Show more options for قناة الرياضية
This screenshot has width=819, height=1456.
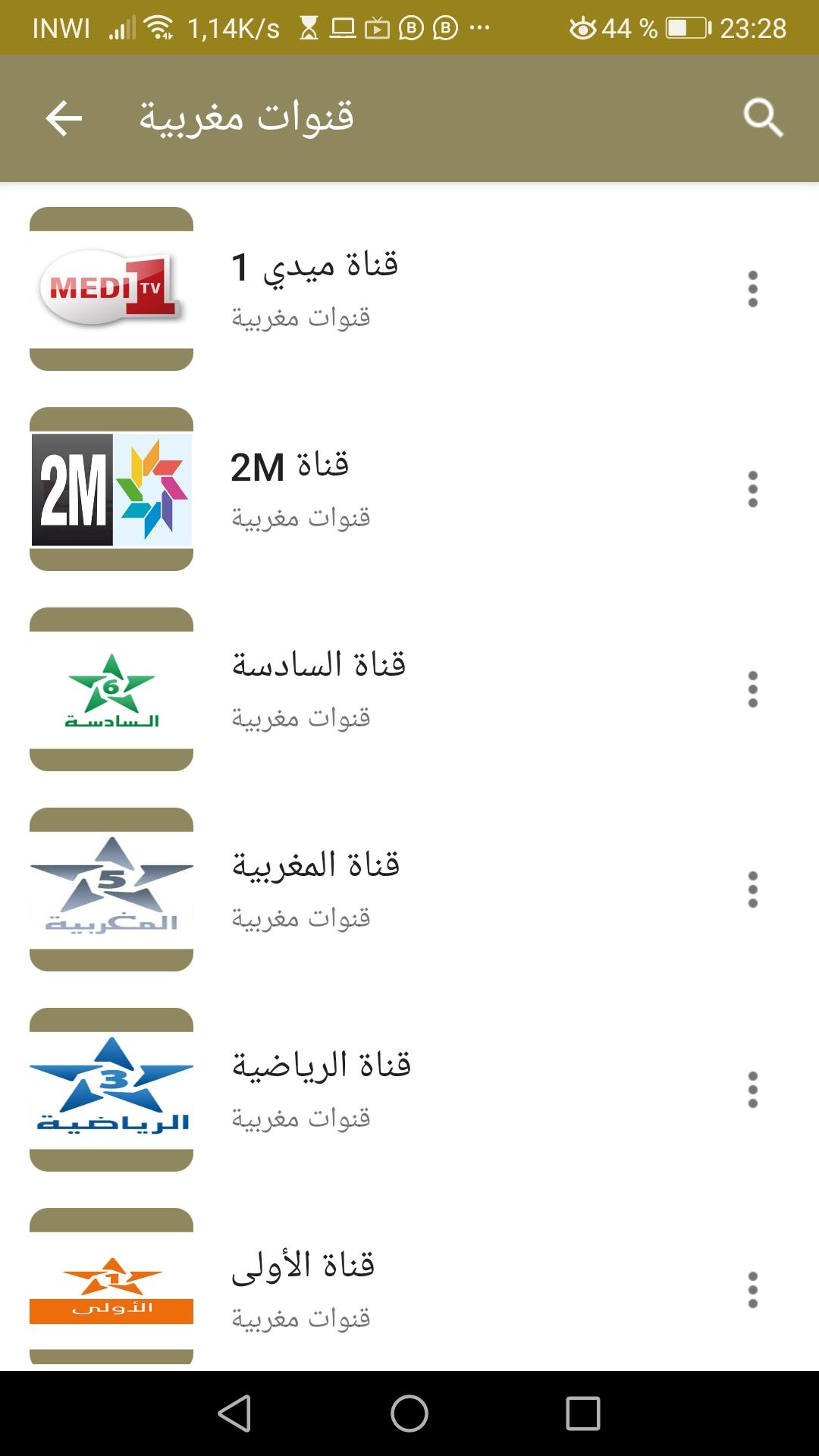point(752,1090)
